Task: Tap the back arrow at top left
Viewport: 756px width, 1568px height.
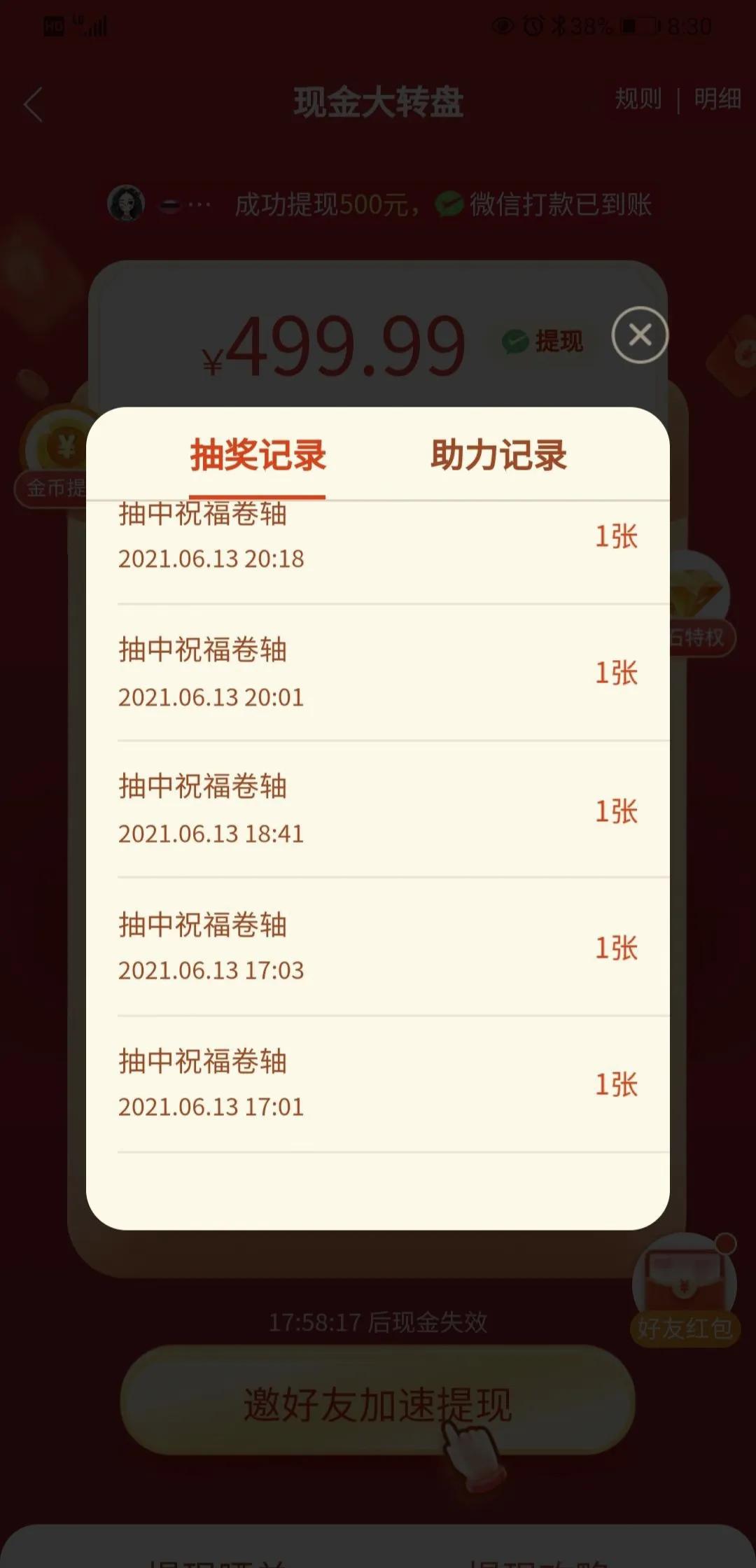Action: pyautogui.click(x=33, y=102)
